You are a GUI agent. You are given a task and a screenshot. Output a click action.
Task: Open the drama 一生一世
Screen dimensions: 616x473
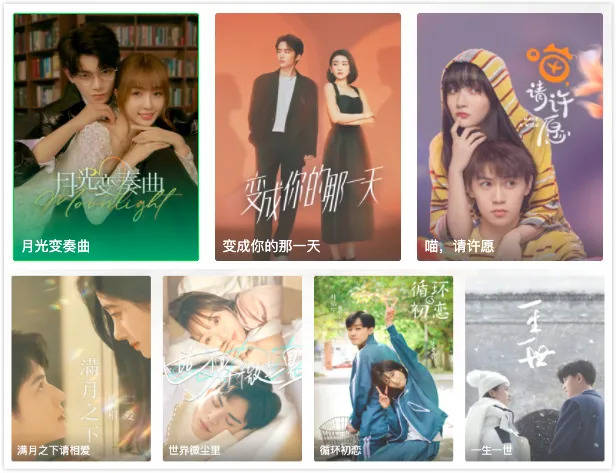(x=534, y=368)
